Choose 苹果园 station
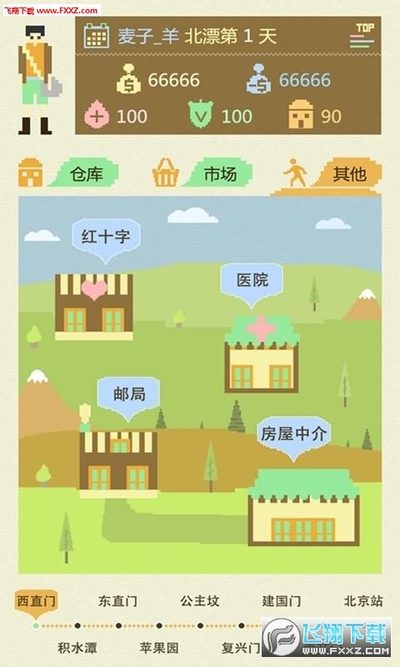 coord(159,648)
